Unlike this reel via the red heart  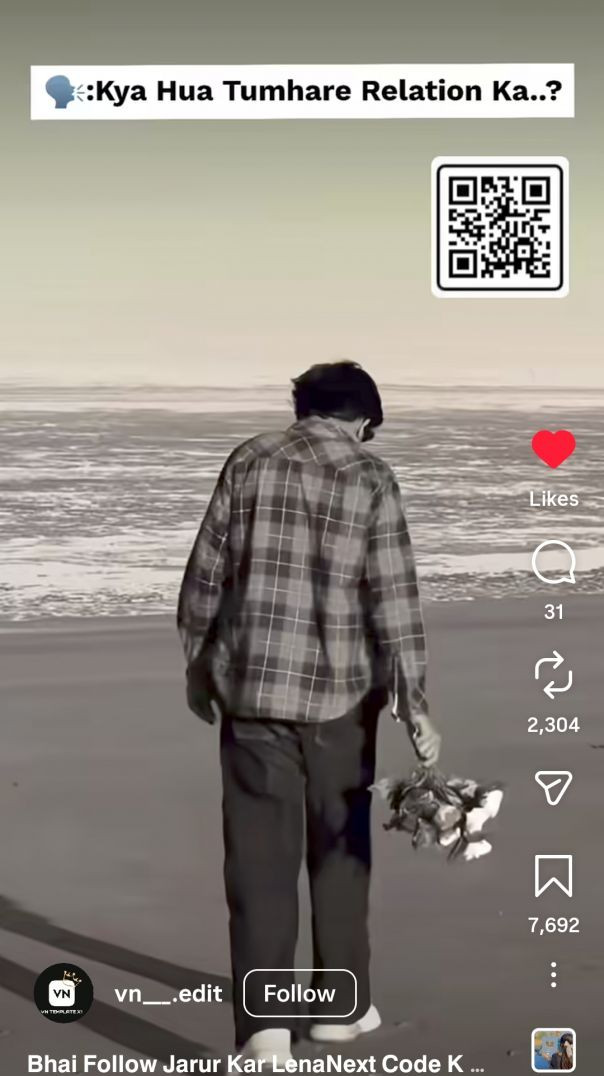(x=553, y=450)
